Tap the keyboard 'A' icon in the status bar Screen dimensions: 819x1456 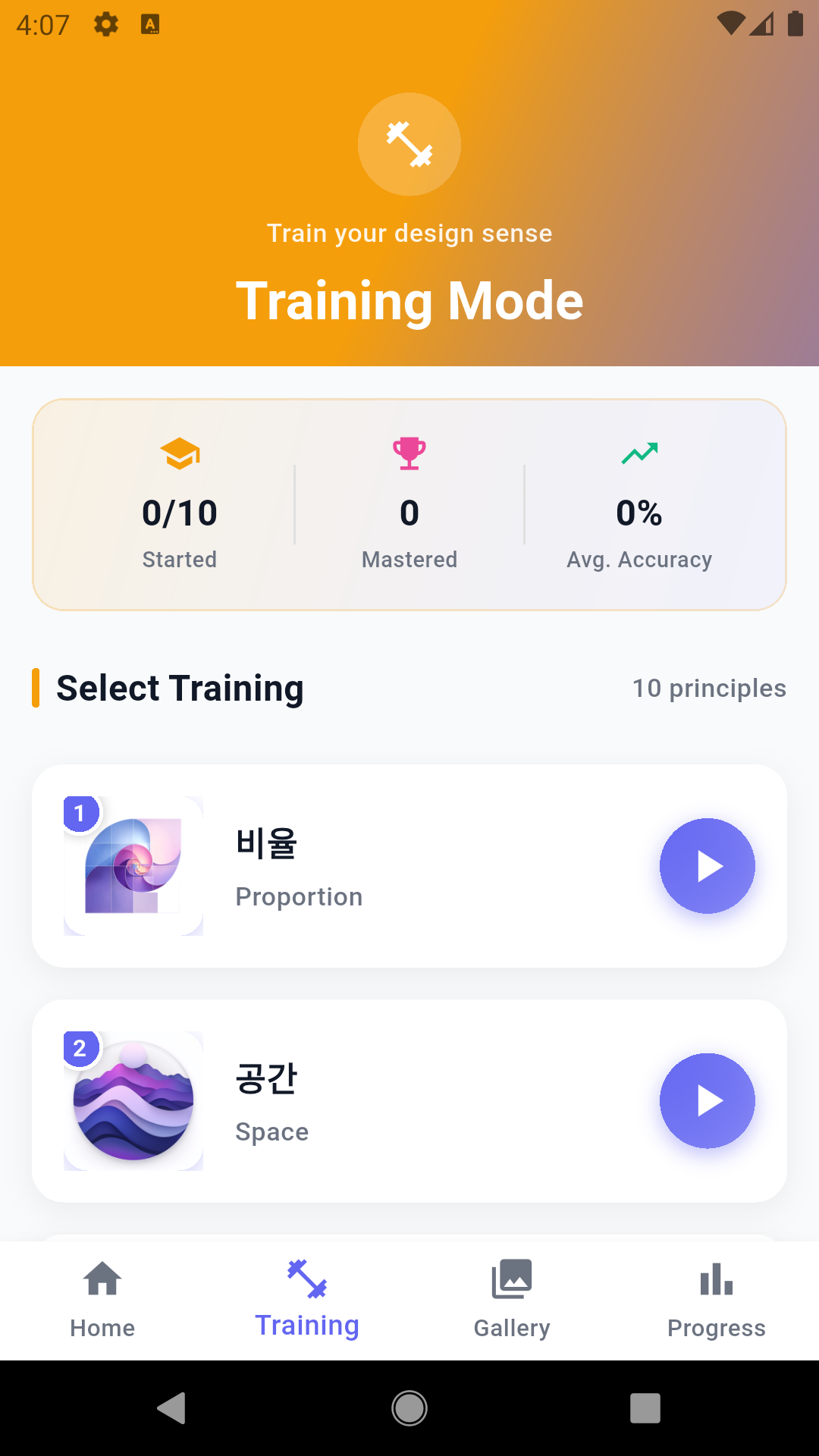pyautogui.click(x=150, y=25)
